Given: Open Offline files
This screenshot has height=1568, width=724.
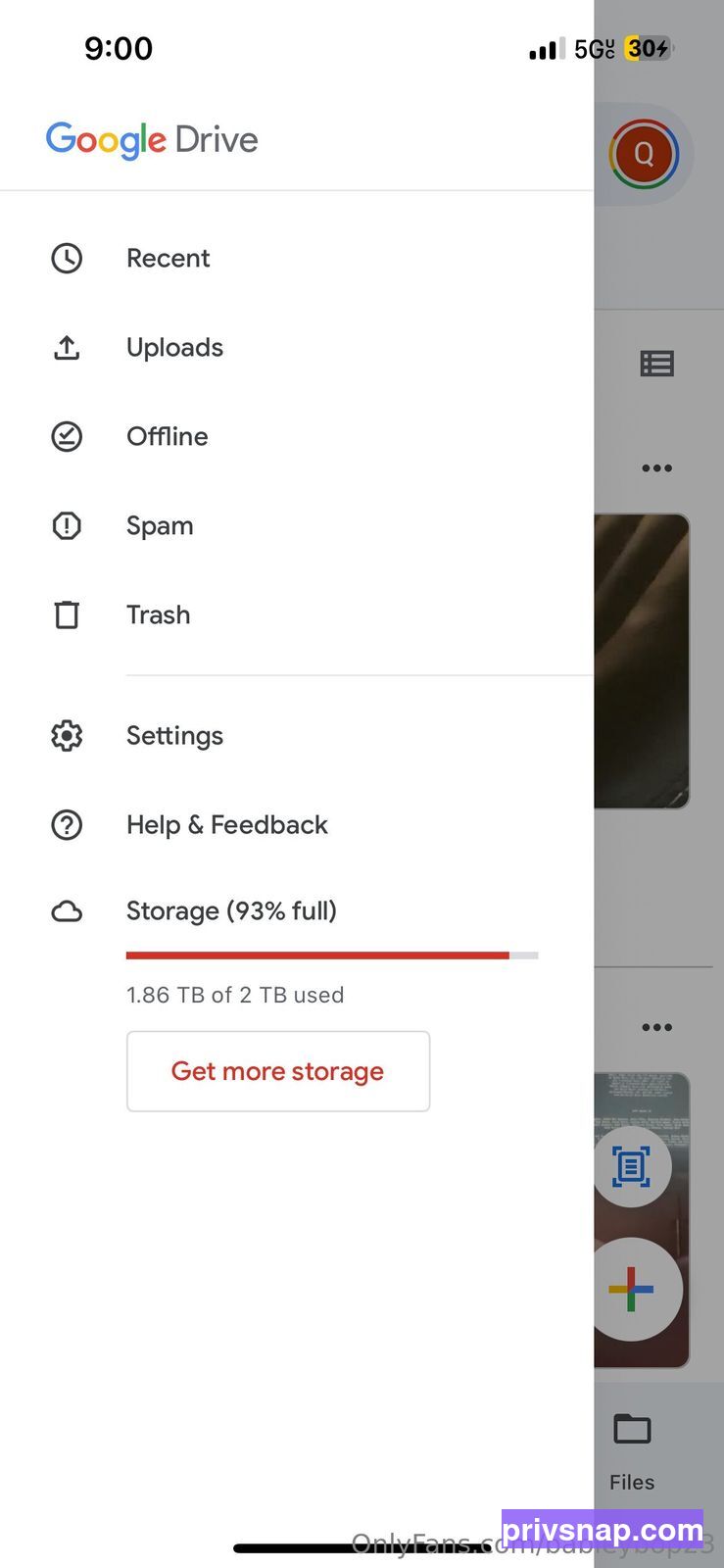Looking at the screenshot, I should 297,436.
